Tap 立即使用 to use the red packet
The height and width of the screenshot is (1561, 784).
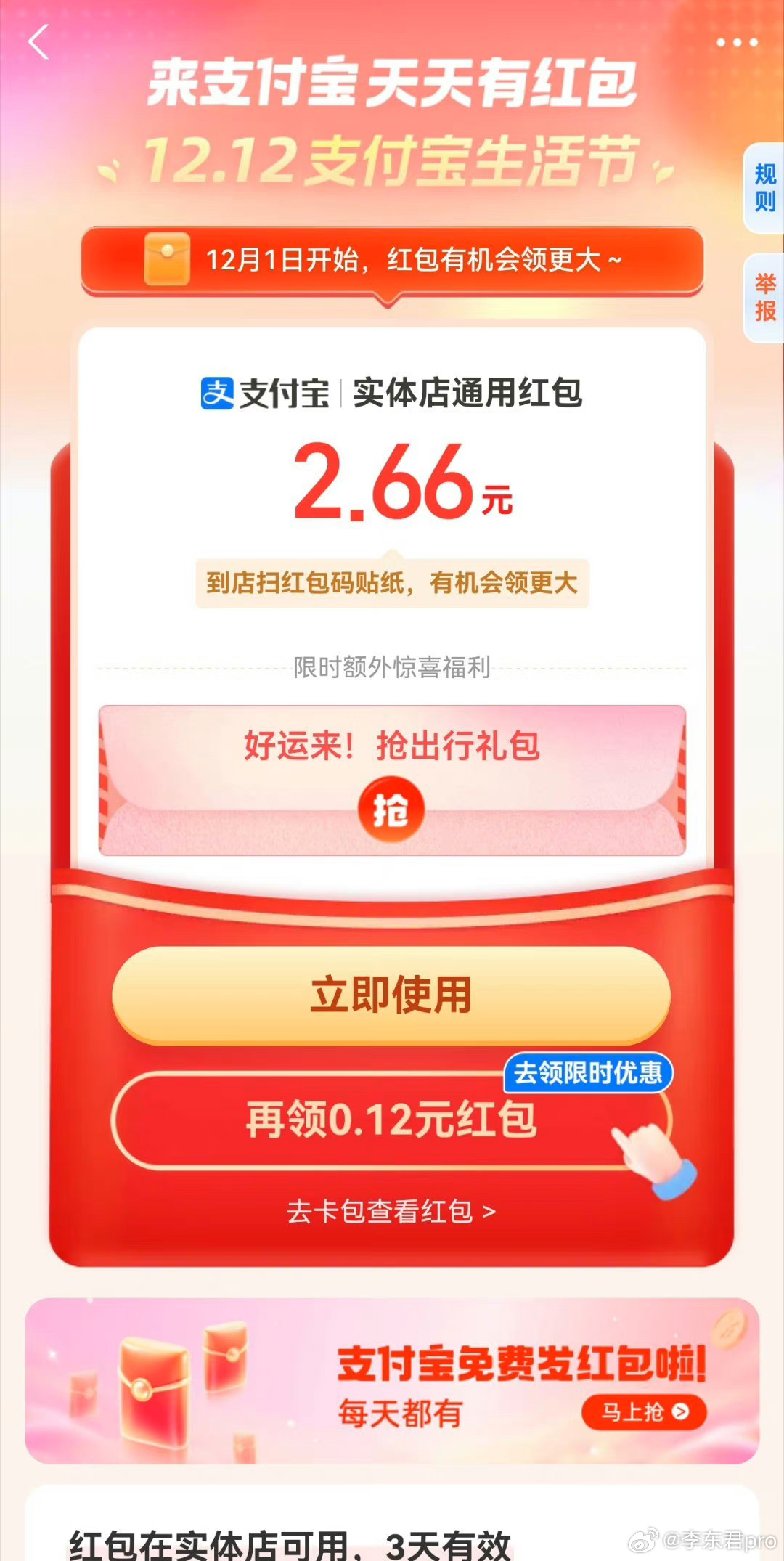pos(391,995)
